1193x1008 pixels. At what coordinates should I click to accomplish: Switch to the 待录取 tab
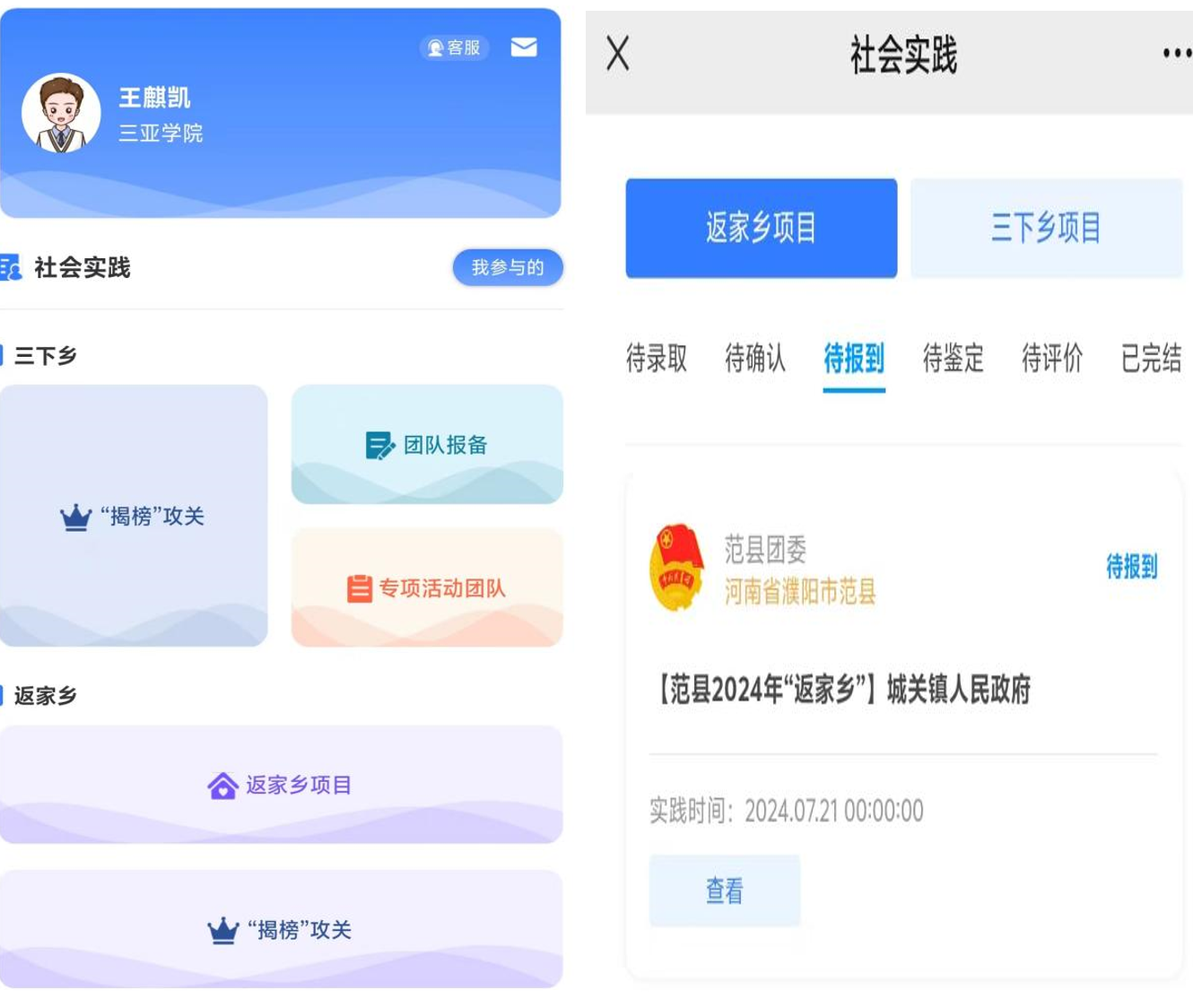click(x=657, y=359)
